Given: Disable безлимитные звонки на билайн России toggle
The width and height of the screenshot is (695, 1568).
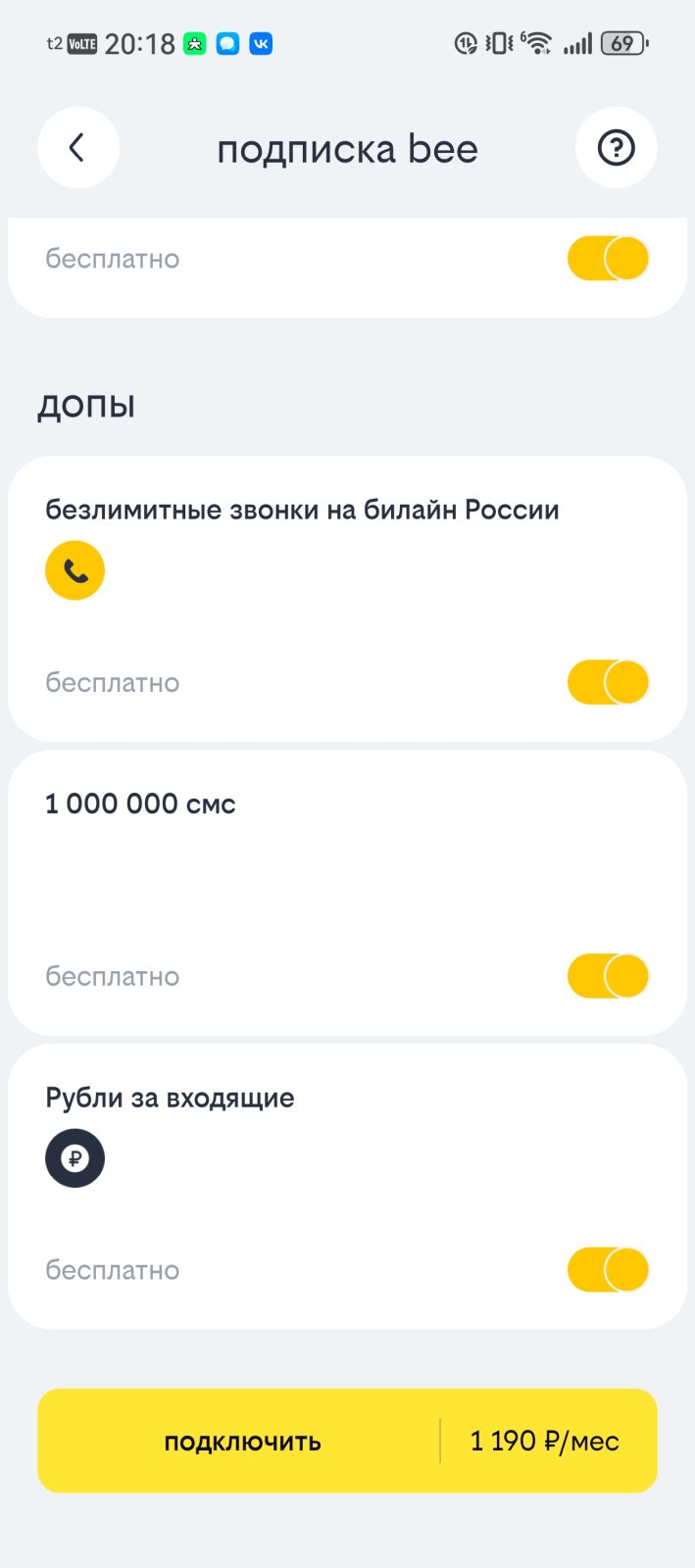Looking at the screenshot, I should 608,682.
